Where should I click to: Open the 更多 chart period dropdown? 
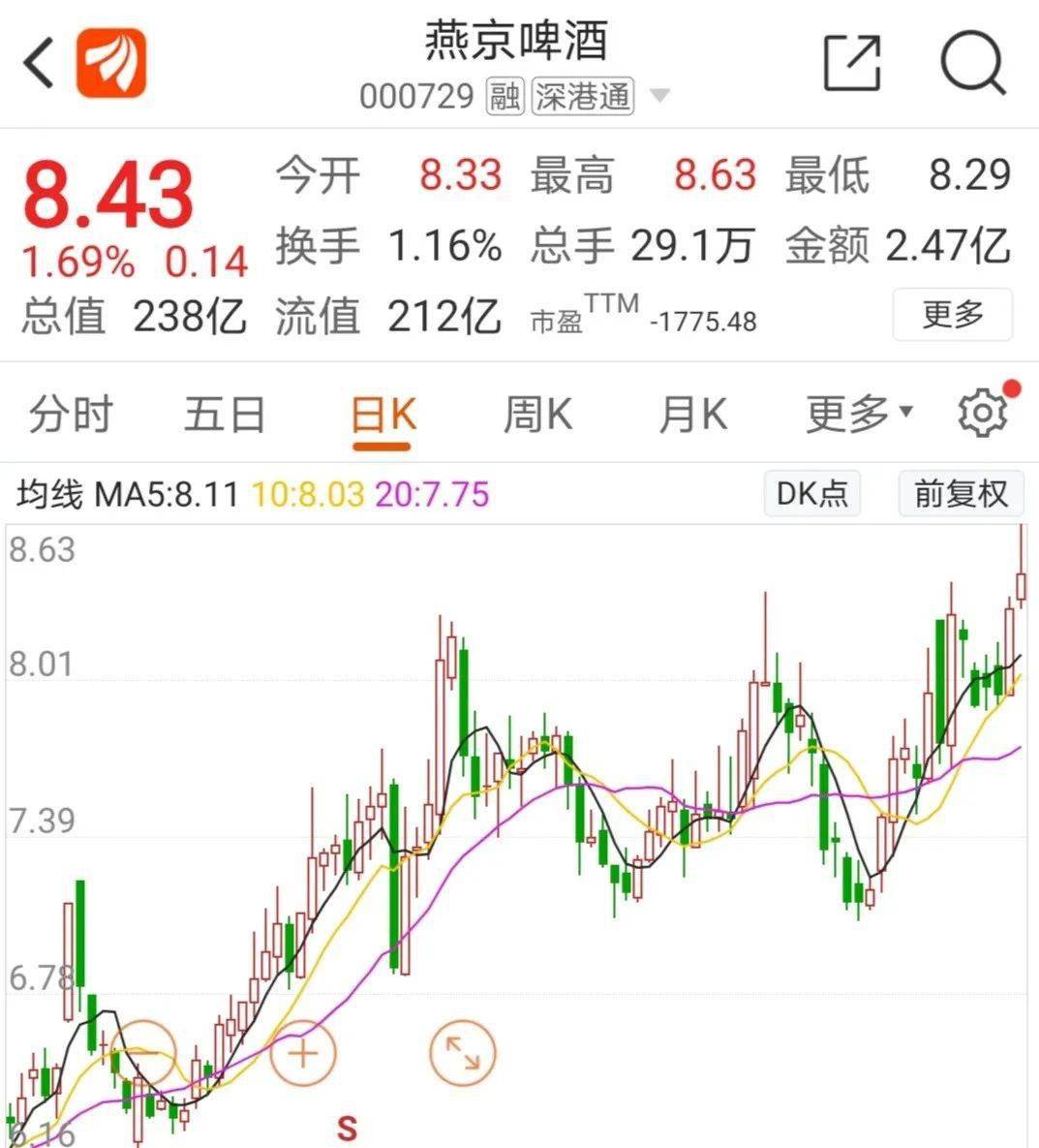(x=847, y=411)
